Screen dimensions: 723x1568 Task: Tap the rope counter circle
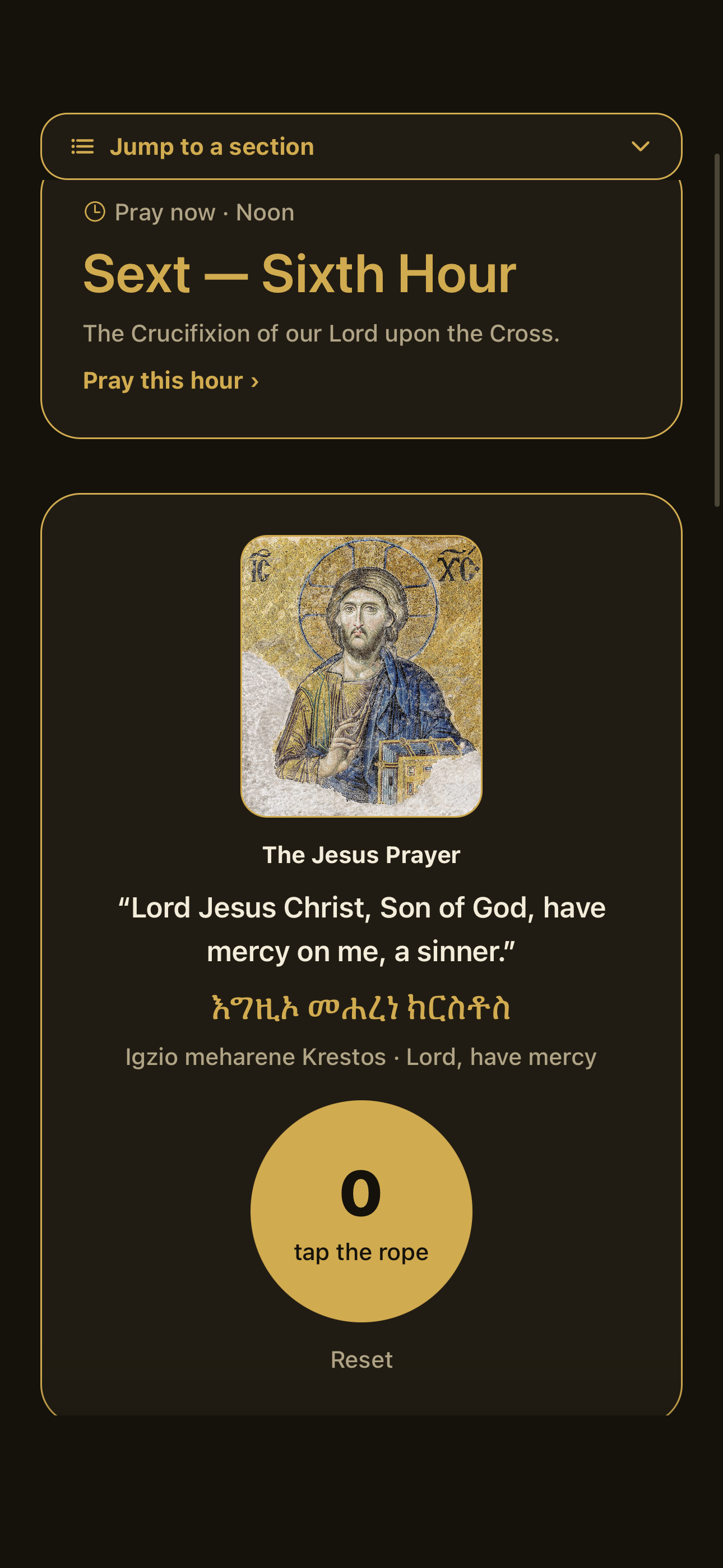tap(361, 1211)
